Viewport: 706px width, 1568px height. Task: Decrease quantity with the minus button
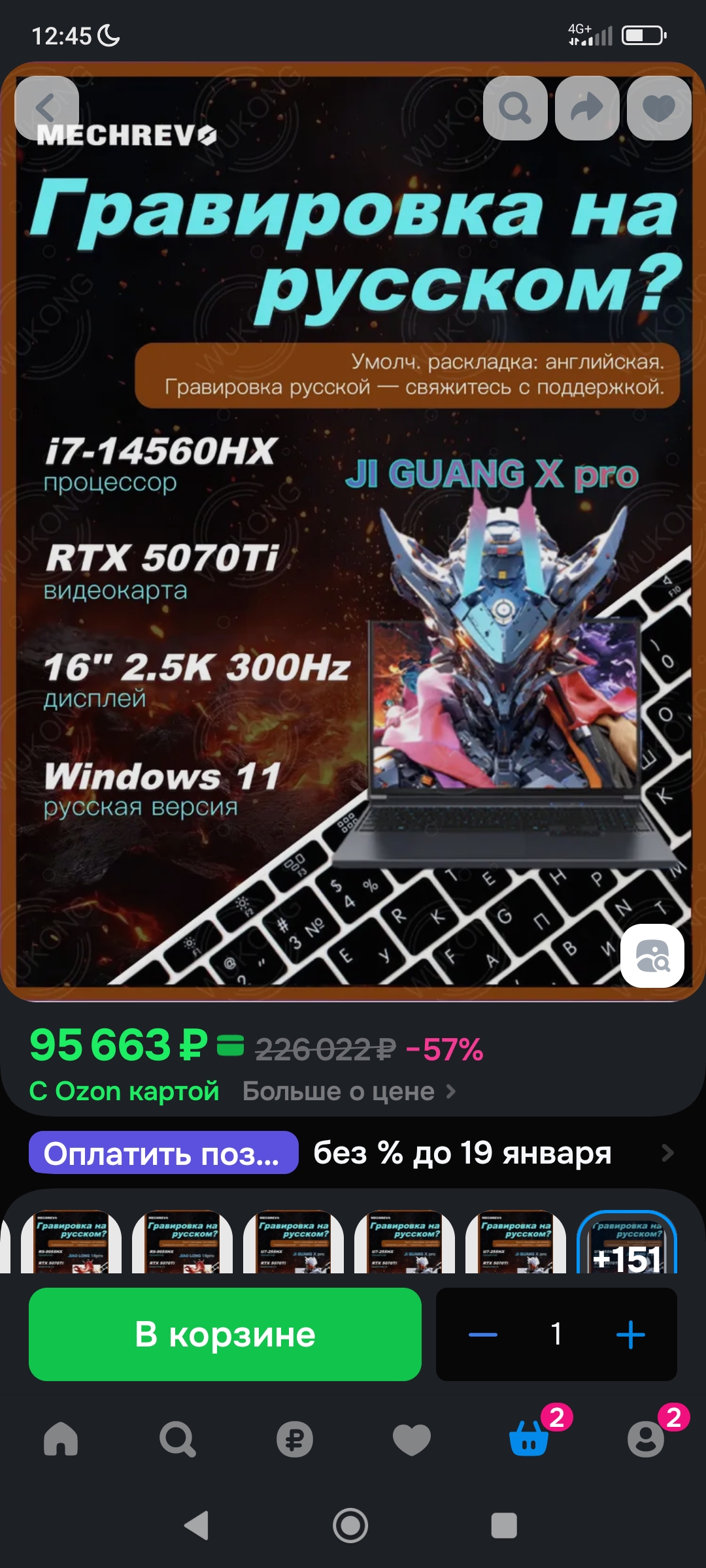point(483,1334)
